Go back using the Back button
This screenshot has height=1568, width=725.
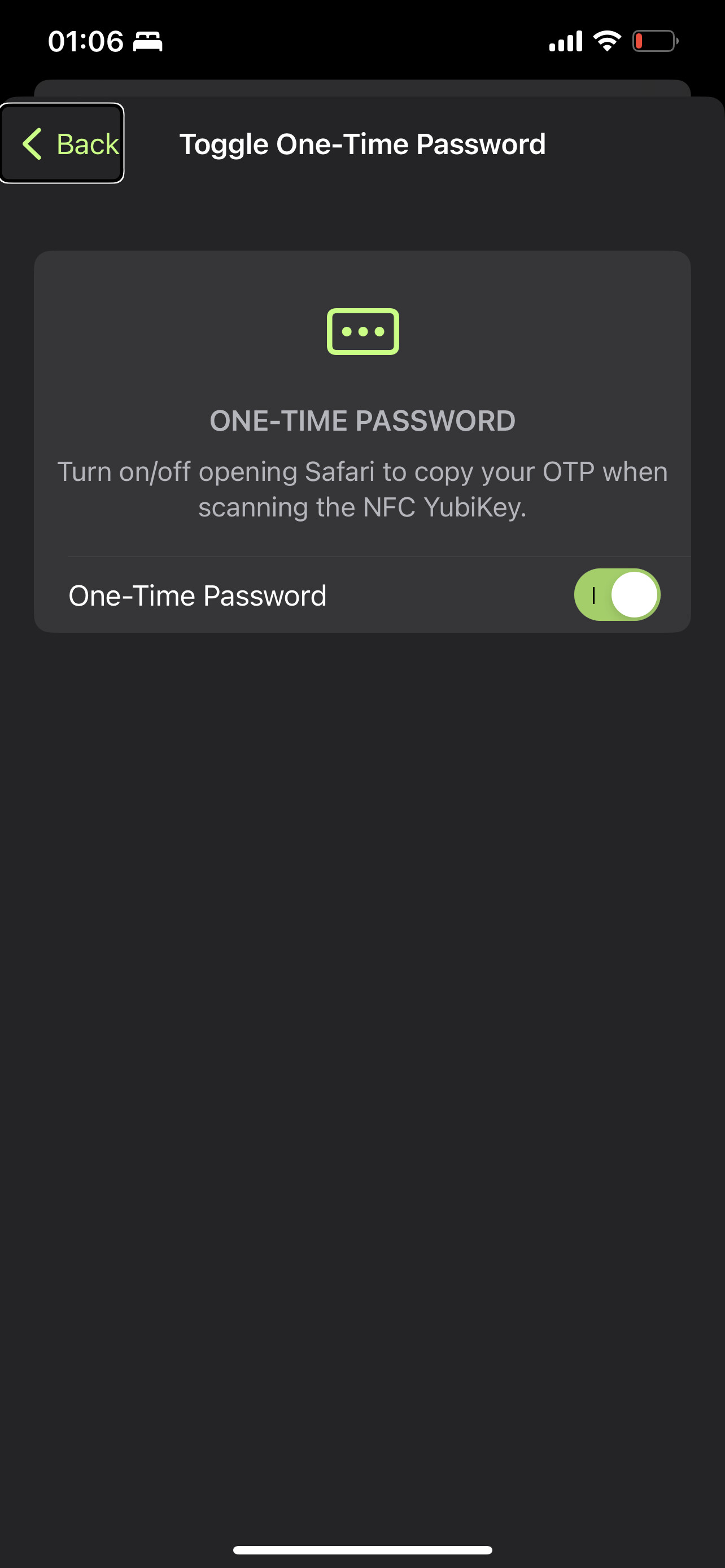(63, 144)
